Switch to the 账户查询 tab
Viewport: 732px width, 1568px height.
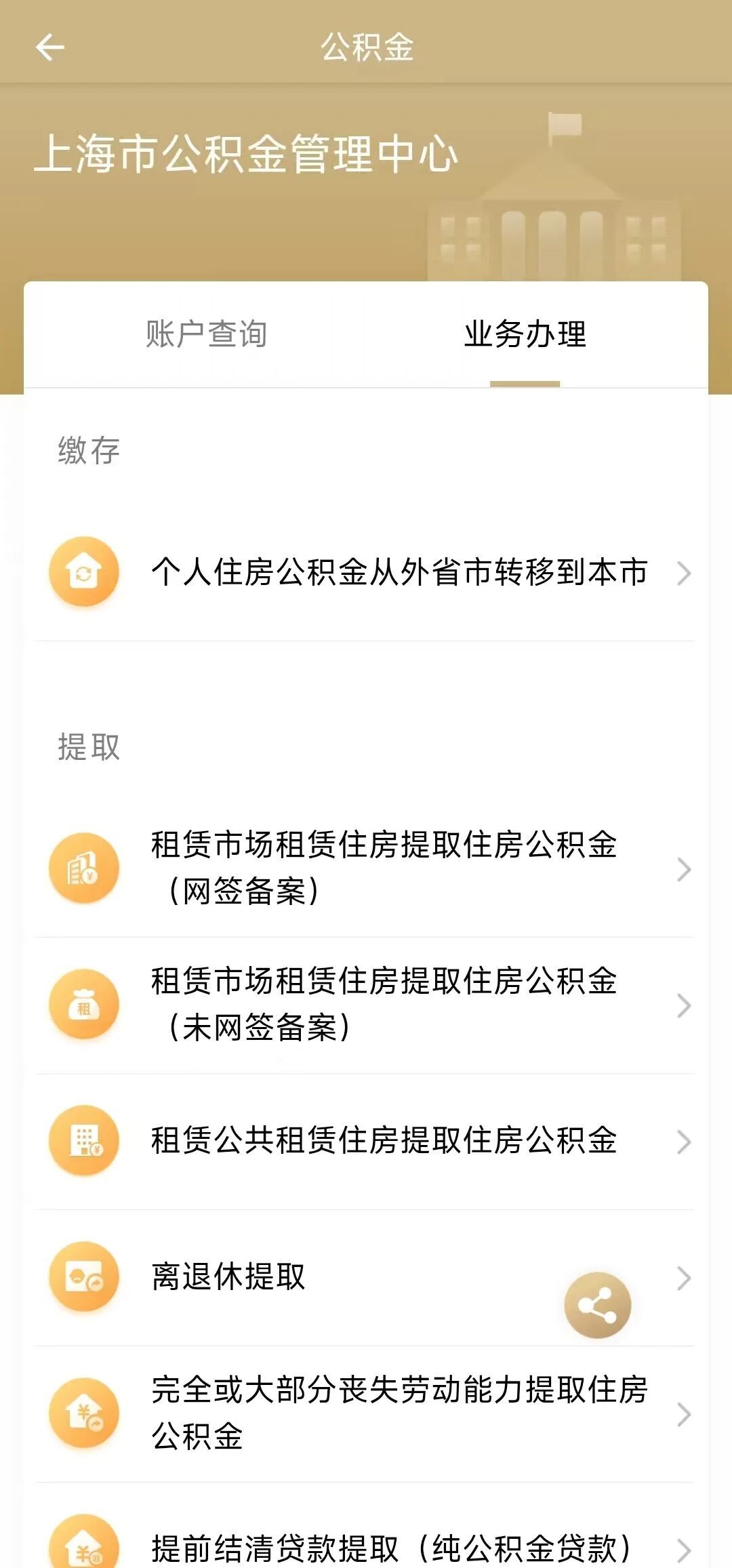[x=206, y=335]
